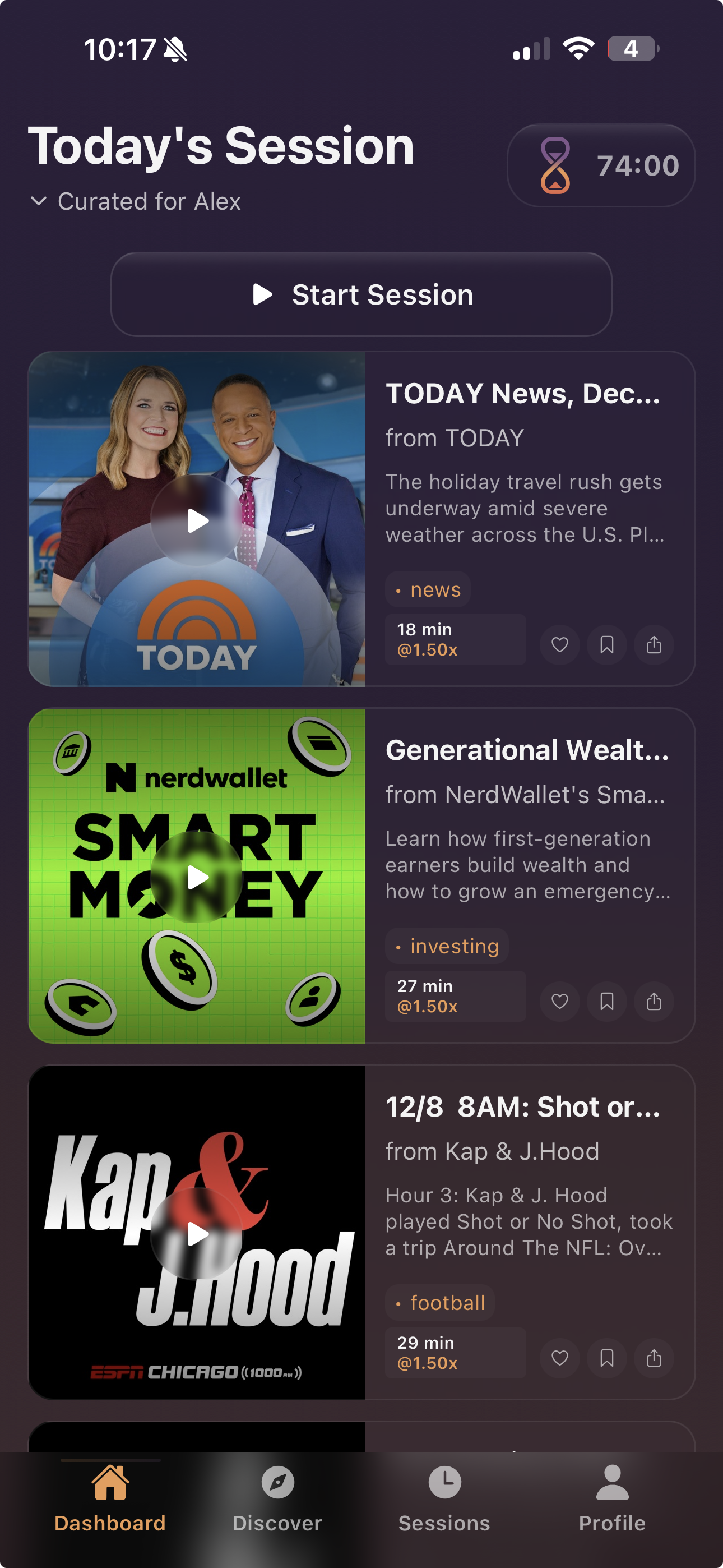The width and height of the screenshot is (723, 1568).
Task: Bookmark the TODAY News episode
Action: coord(607,644)
